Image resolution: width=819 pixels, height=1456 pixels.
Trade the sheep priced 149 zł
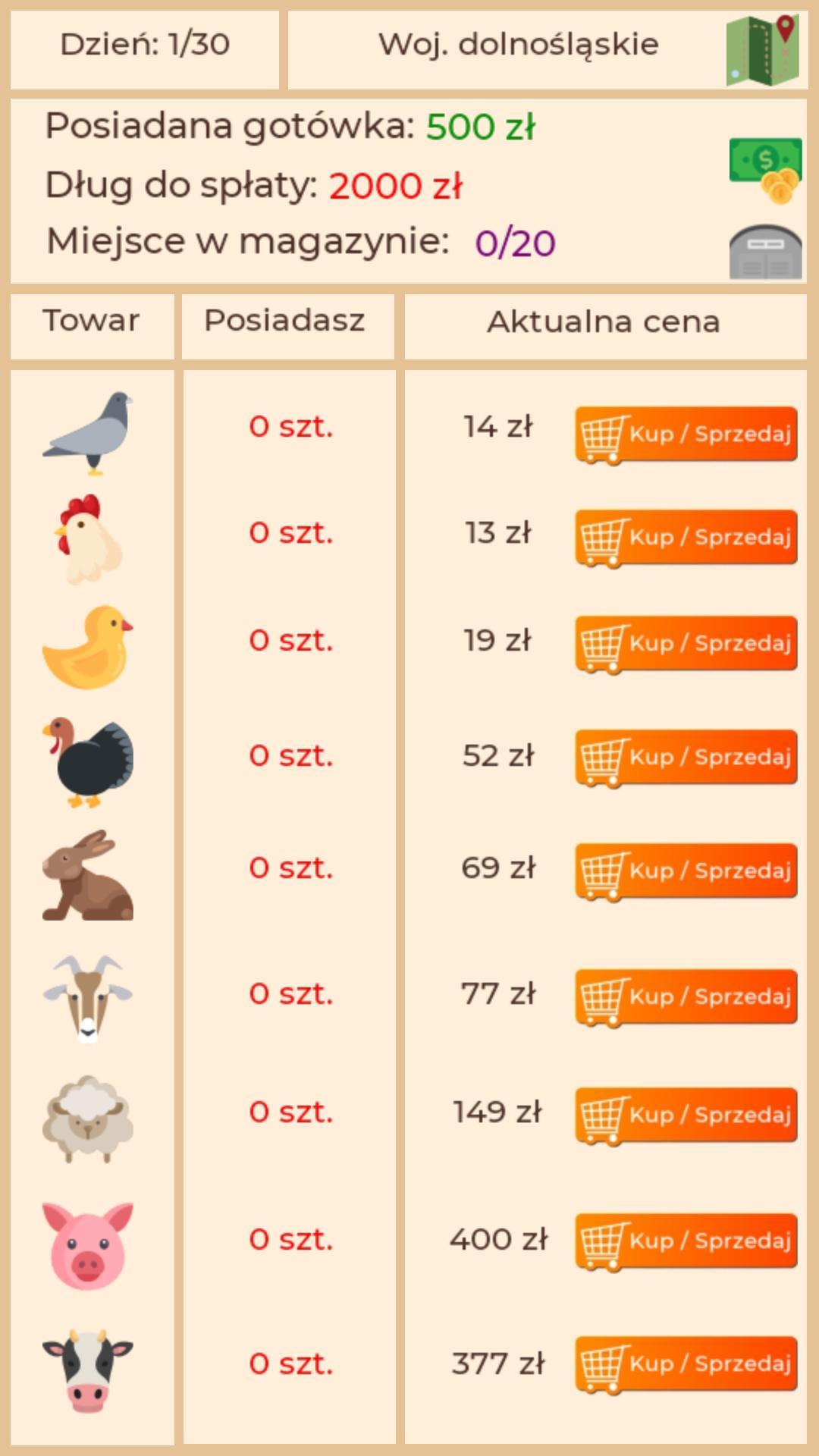[x=686, y=1115]
